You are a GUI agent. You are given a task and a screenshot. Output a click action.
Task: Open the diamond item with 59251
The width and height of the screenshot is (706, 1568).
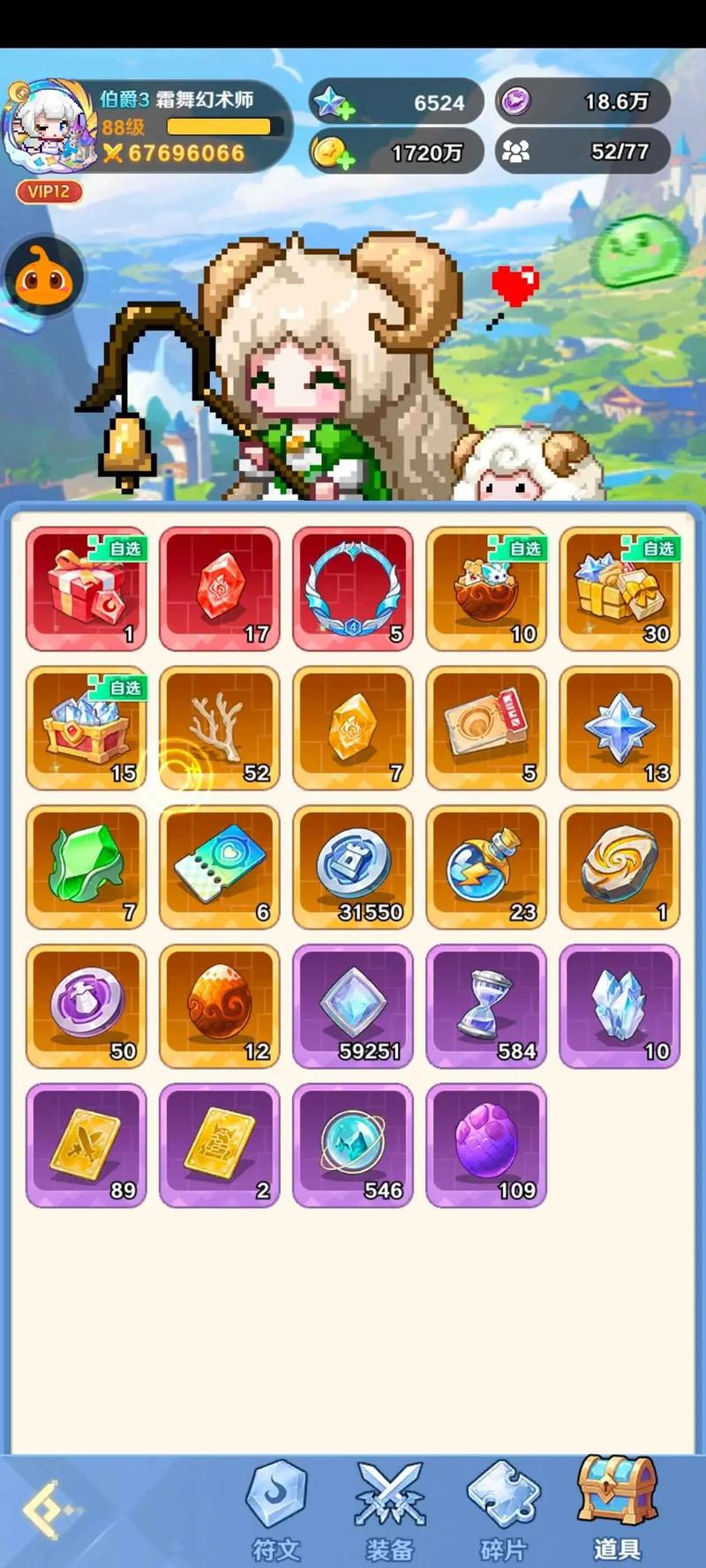pyautogui.click(x=353, y=1006)
